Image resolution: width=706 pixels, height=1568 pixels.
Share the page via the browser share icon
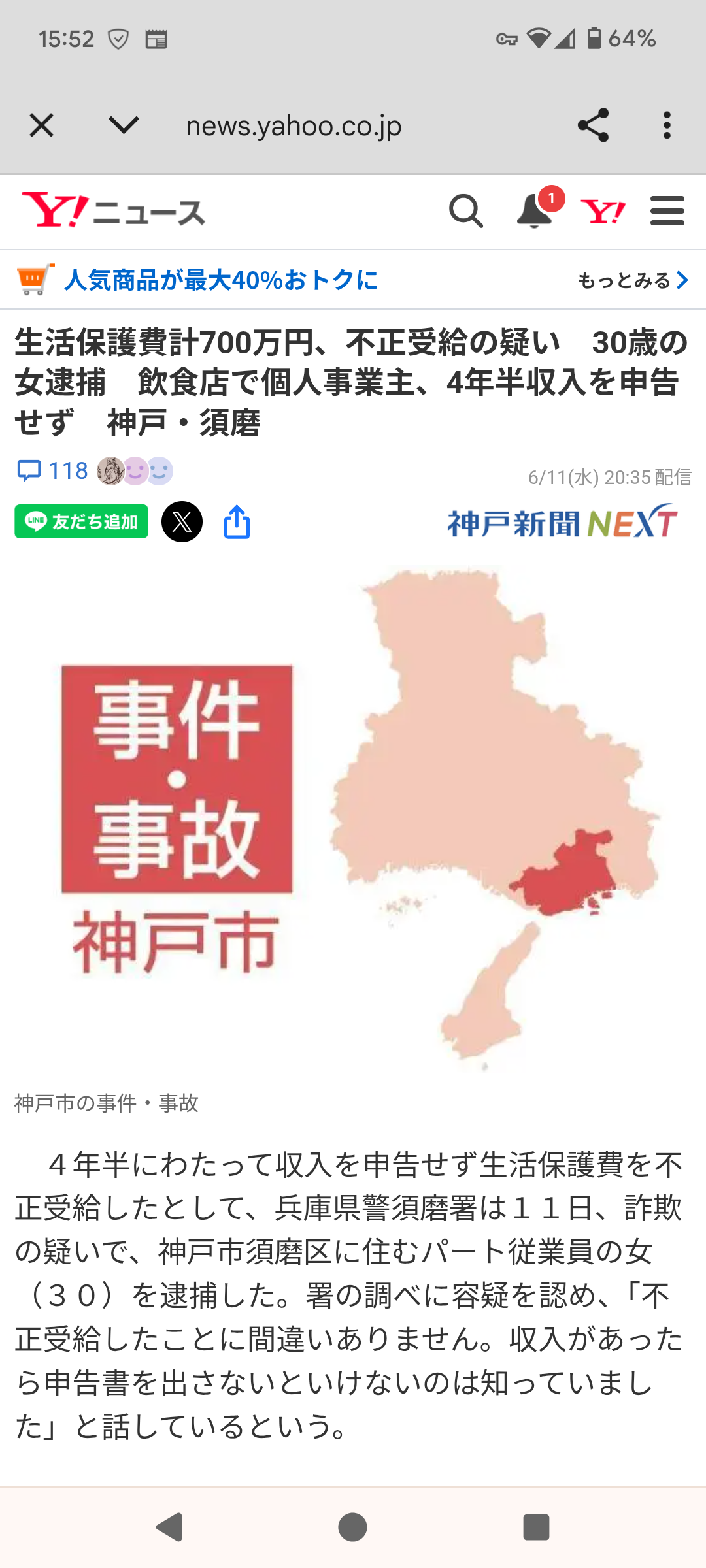593,125
